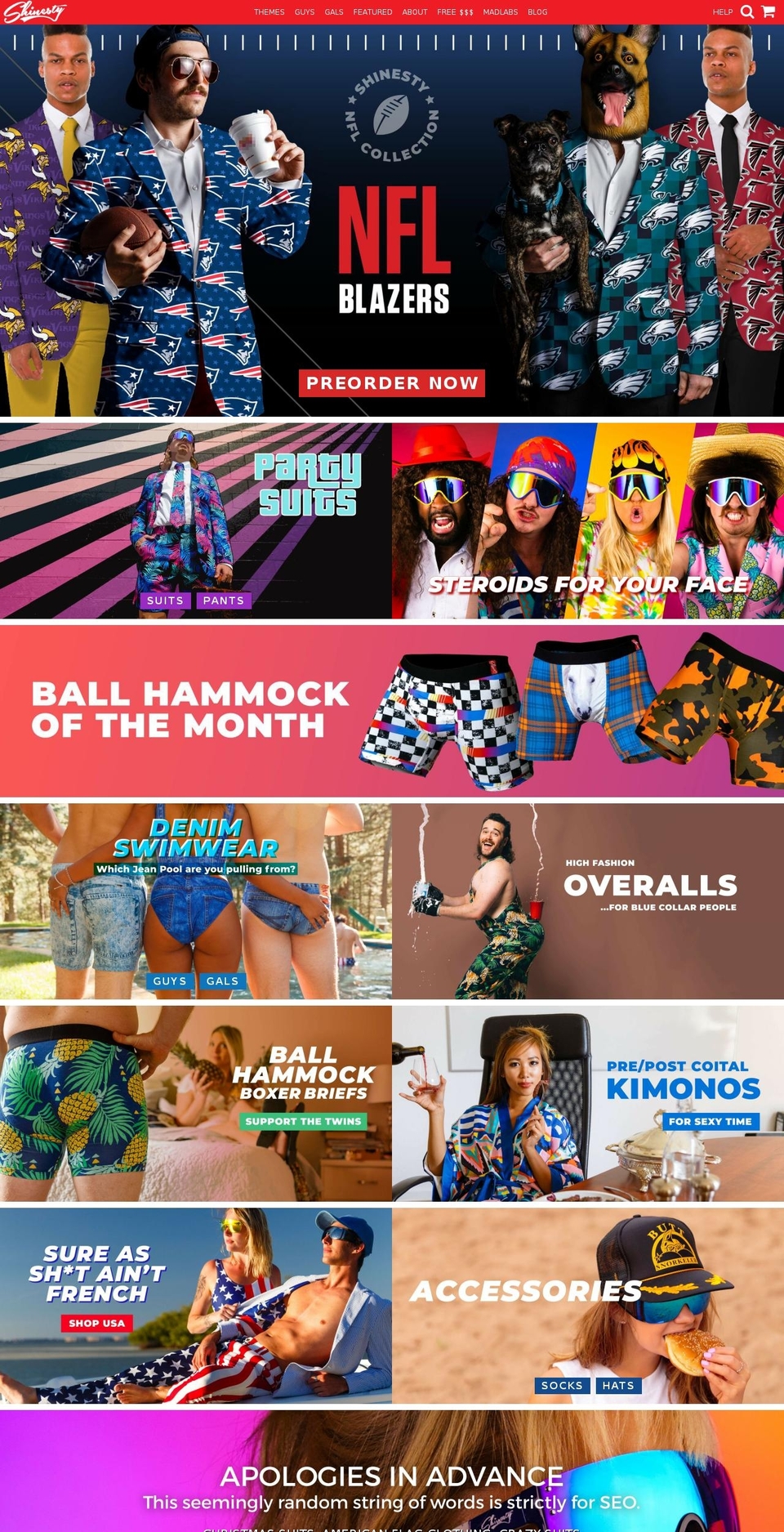Viewport: 784px width, 1532px height.
Task: Tap the Shop USA button
Action: coord(96,1324)
